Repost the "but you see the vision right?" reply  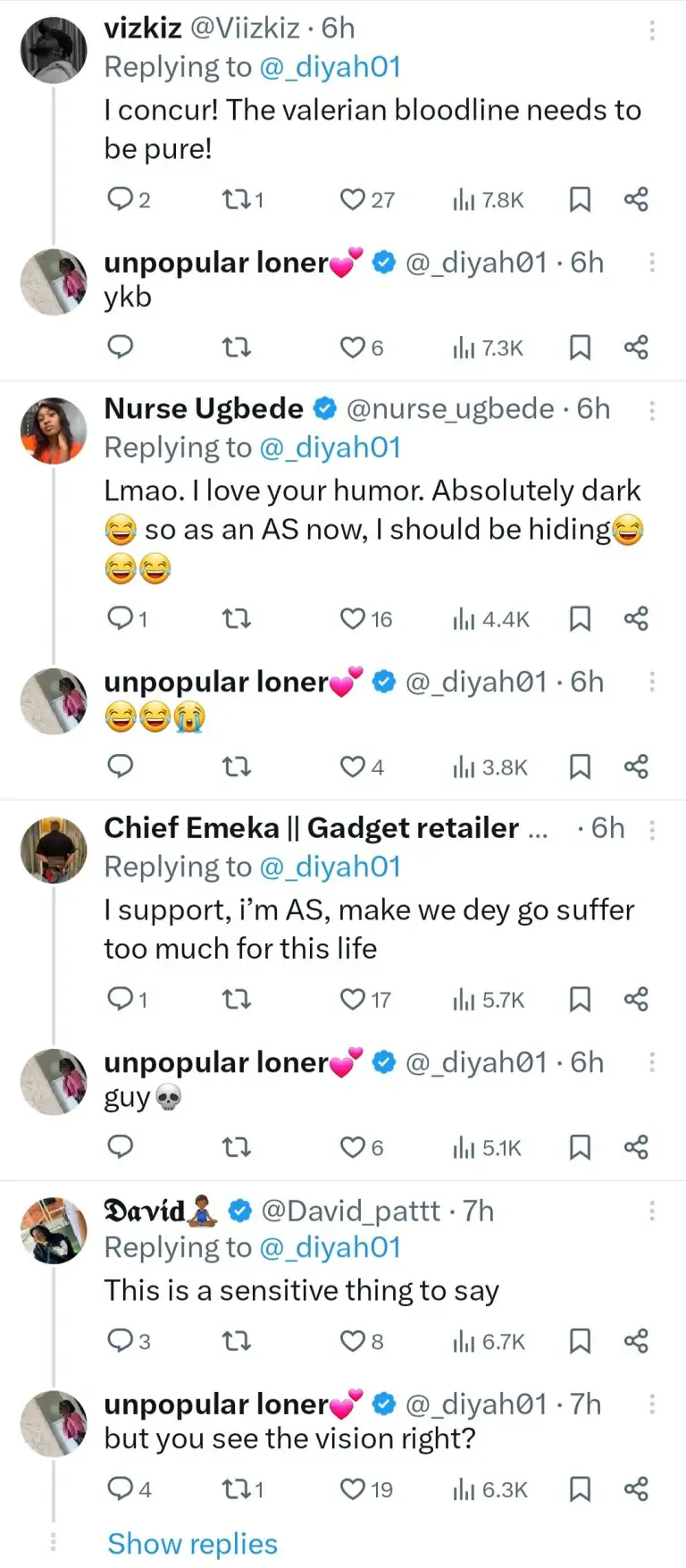pyautogui.click(x=236, y=1488)
